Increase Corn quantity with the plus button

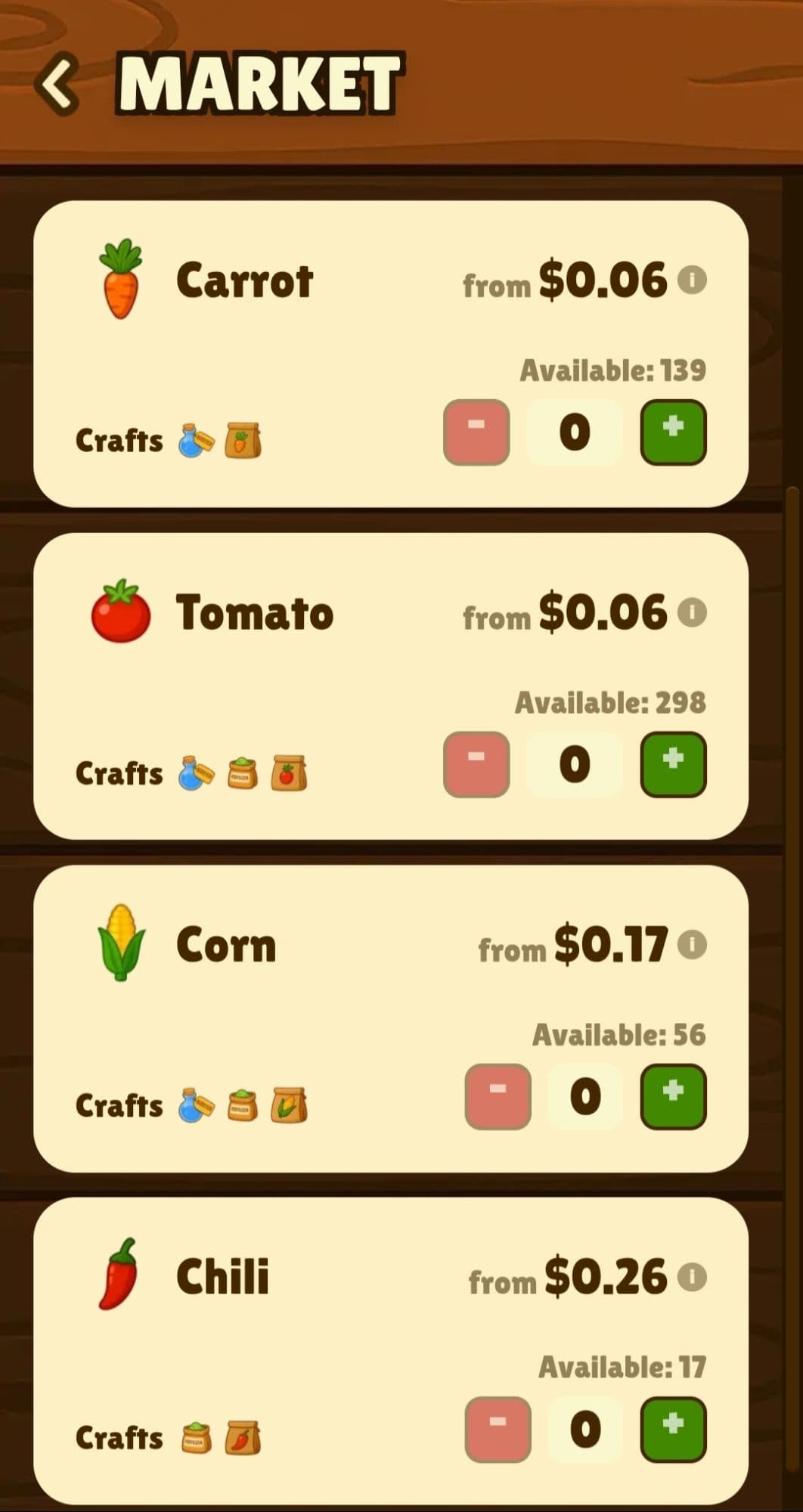pos(673,1095)
